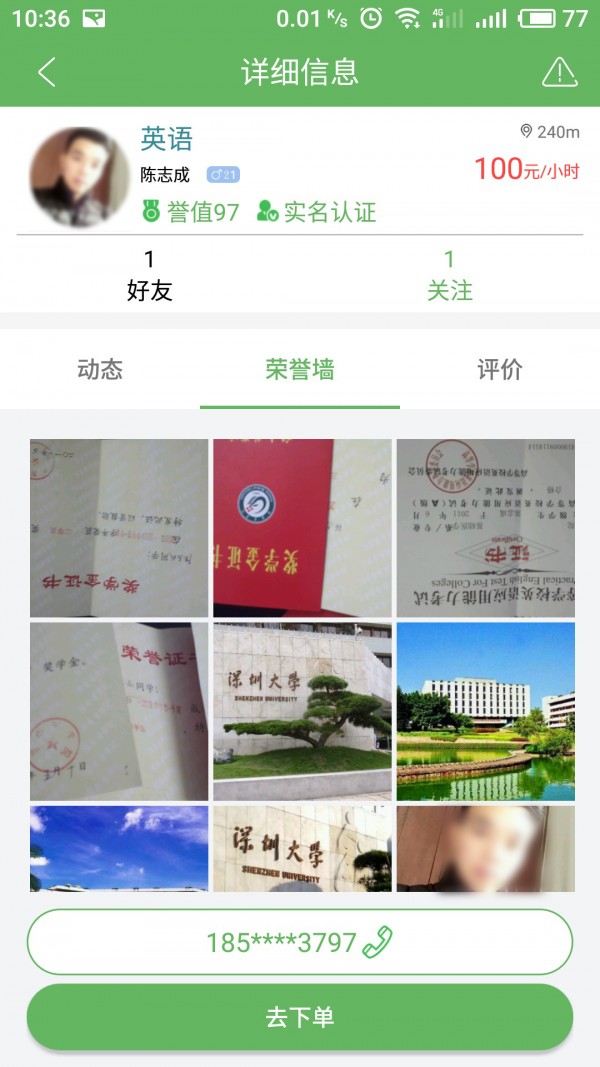Image resolution: width=600 pixels, height=1067 pixels.
Task: Go back from the 详细信息 page
Action: (46, 72)
